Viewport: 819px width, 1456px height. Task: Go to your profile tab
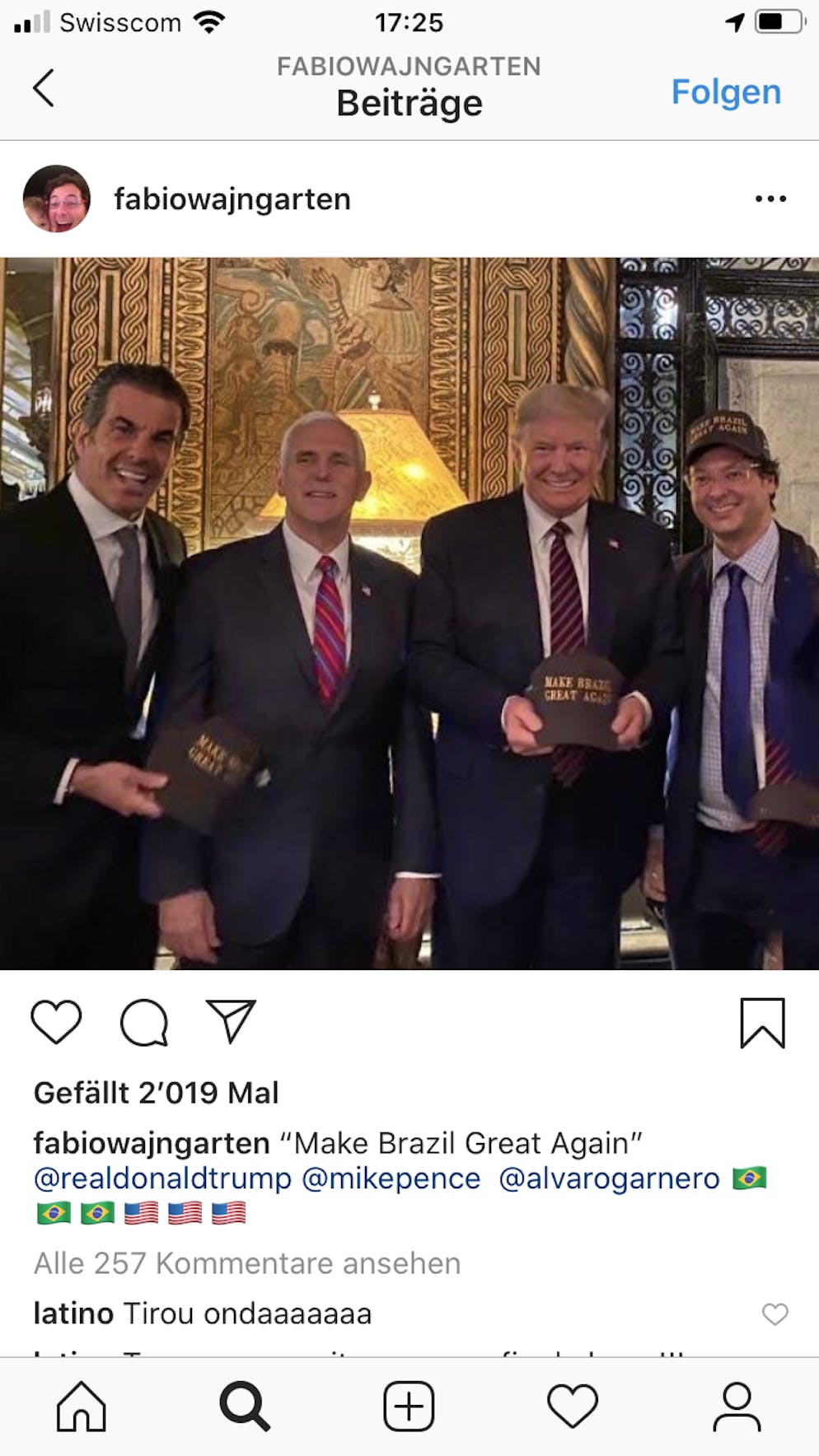point(737,1406)
